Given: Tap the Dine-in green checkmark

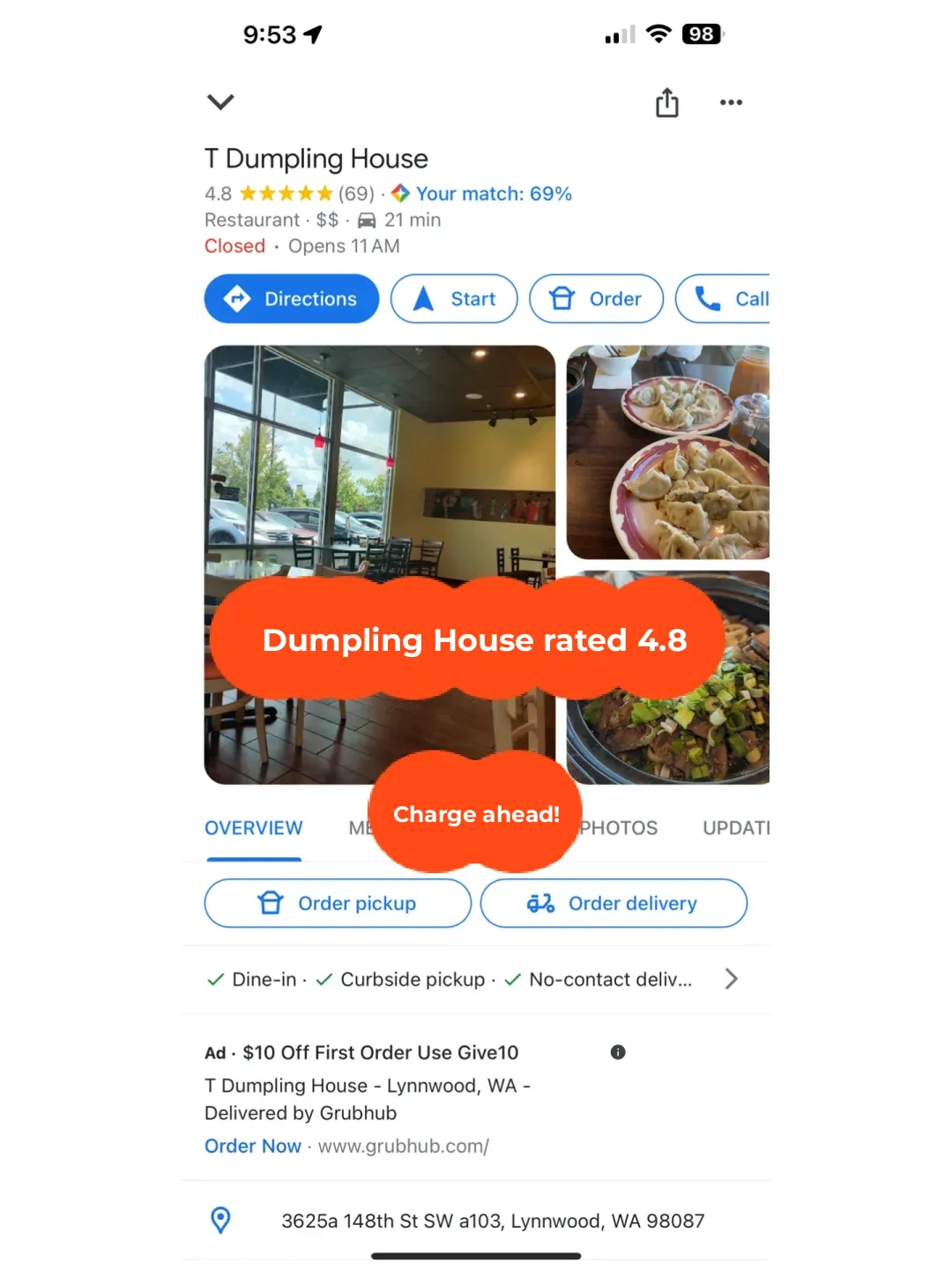Looking at the screenshot, I should 214,979.
